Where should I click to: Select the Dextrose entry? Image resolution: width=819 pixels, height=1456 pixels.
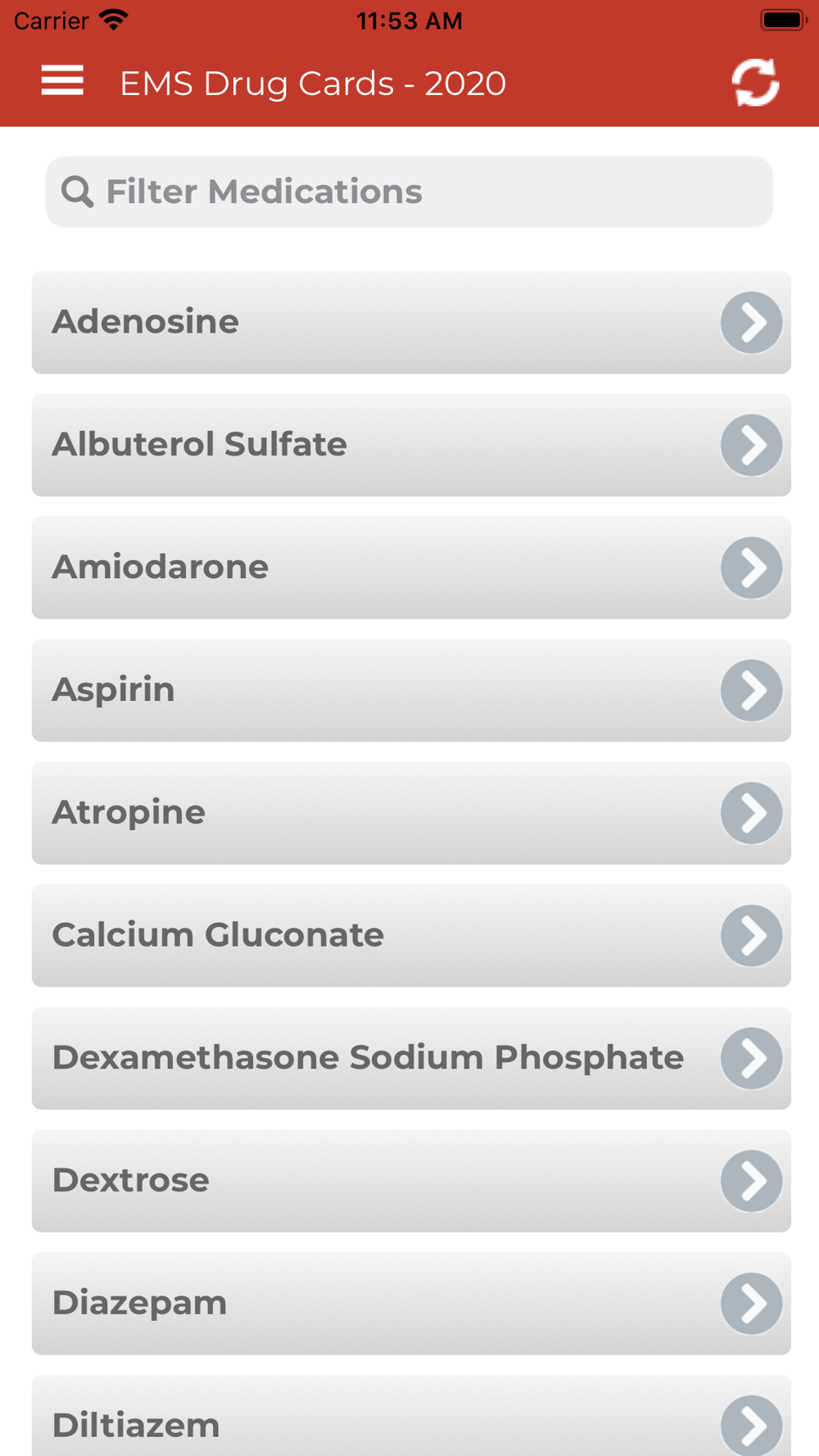(x=411, y=1181)
